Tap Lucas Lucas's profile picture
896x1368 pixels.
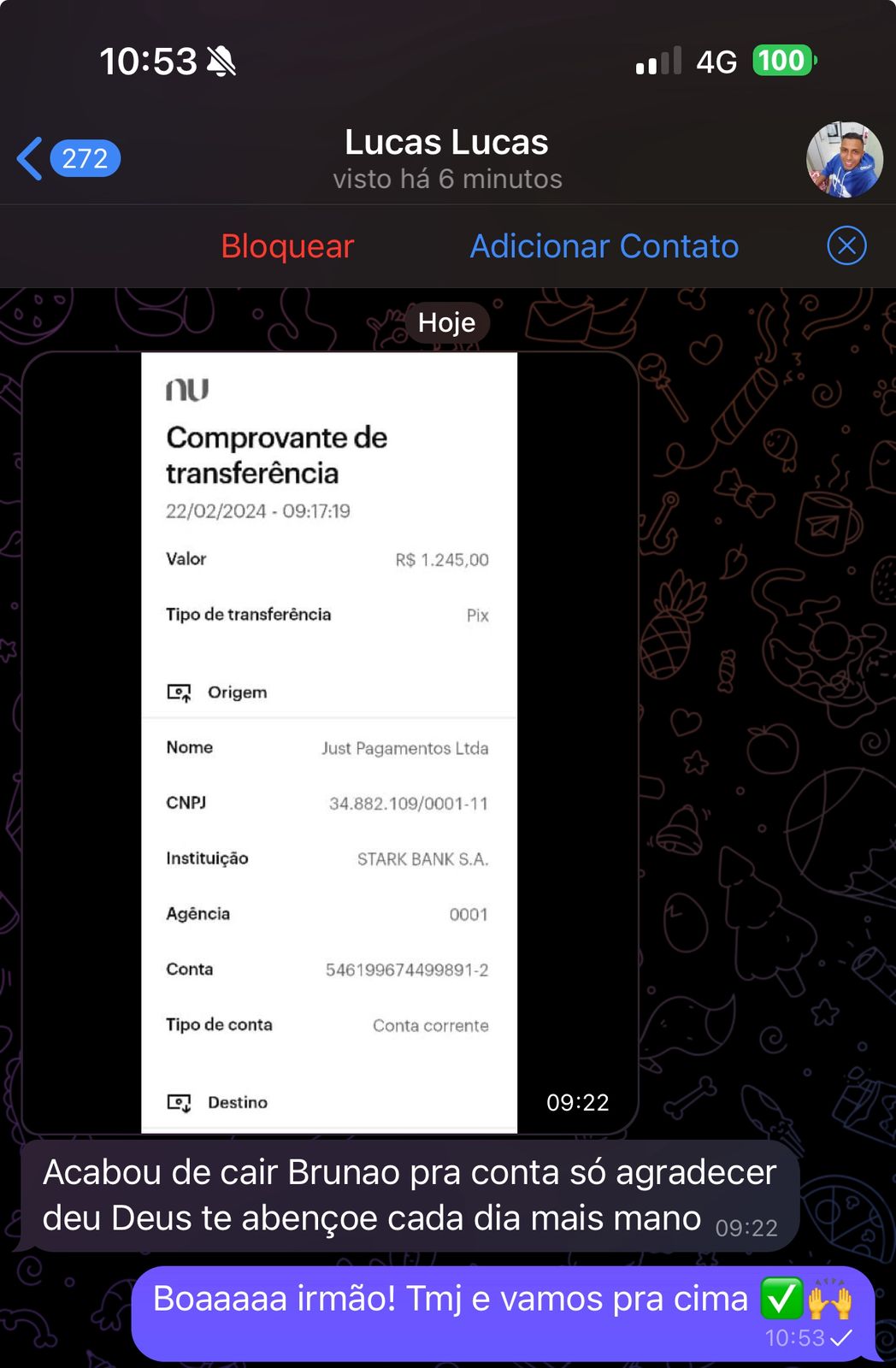pyautogui.click(x=845, y=158)
